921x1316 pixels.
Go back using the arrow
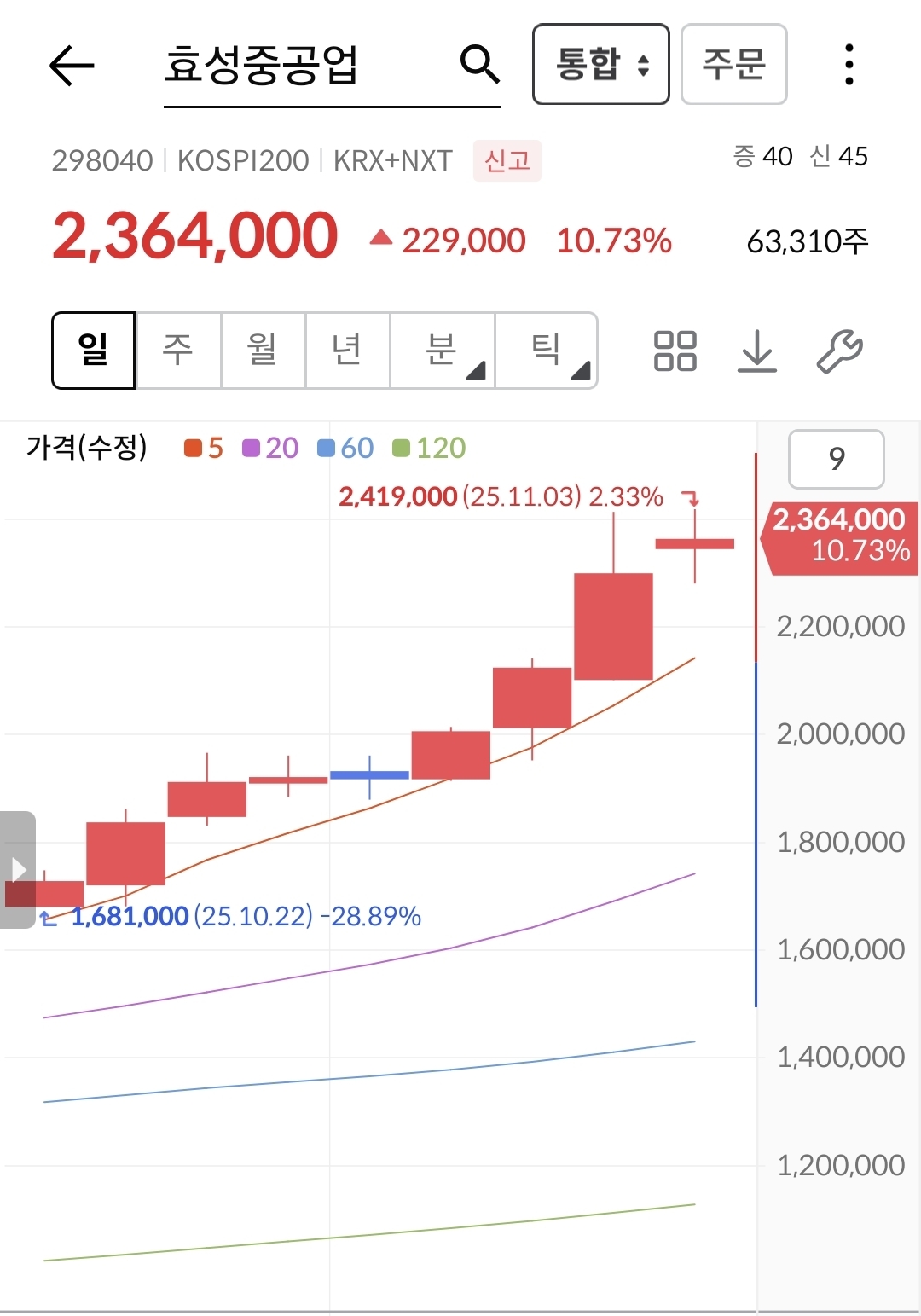tap(72, 65)
